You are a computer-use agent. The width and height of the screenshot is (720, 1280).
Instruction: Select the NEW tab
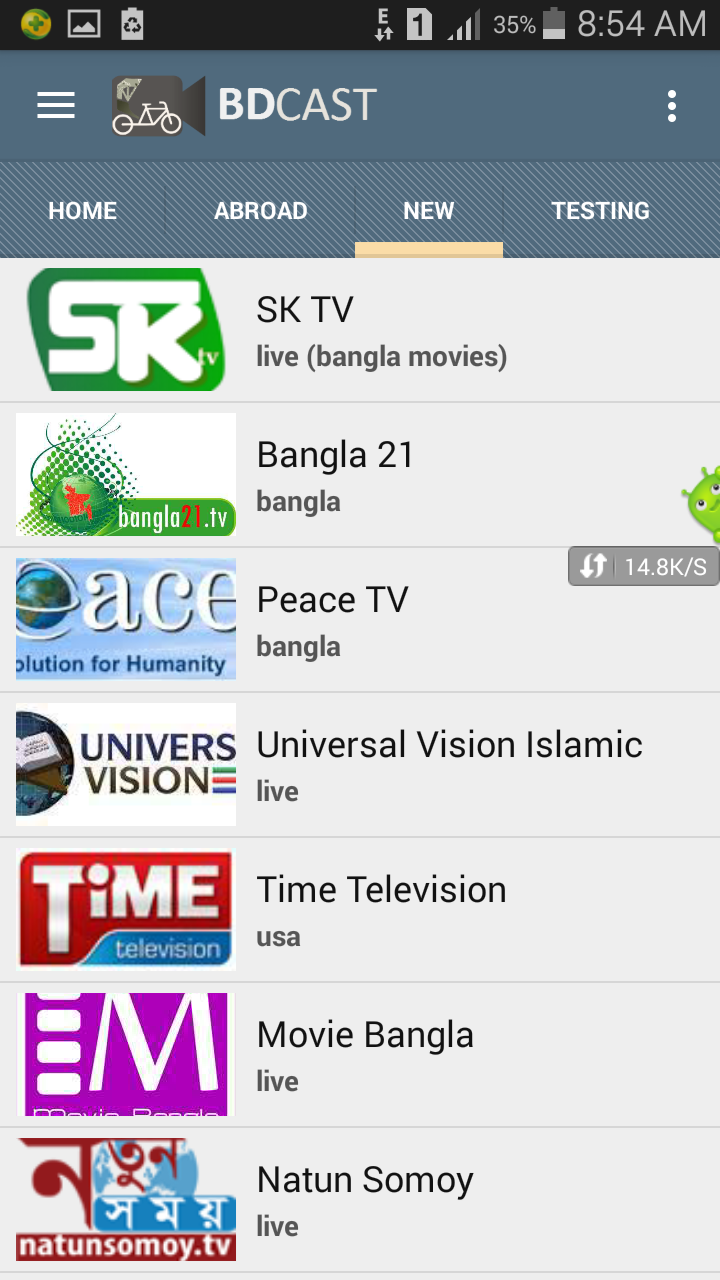coord(429,211)
